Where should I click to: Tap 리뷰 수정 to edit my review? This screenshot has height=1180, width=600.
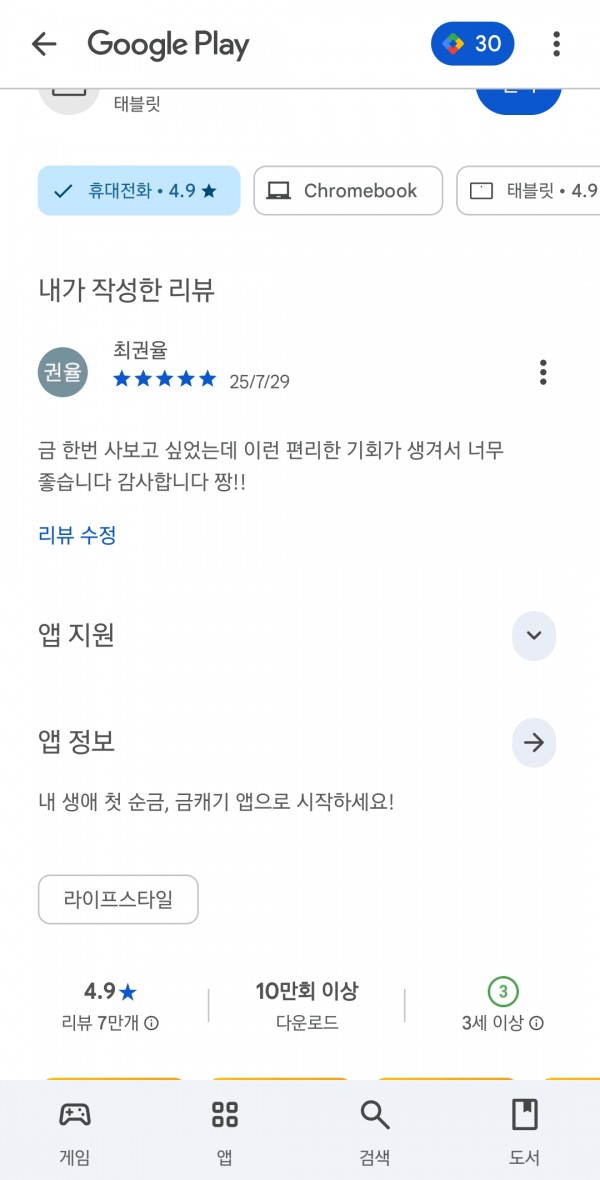(x=77, y=535)
